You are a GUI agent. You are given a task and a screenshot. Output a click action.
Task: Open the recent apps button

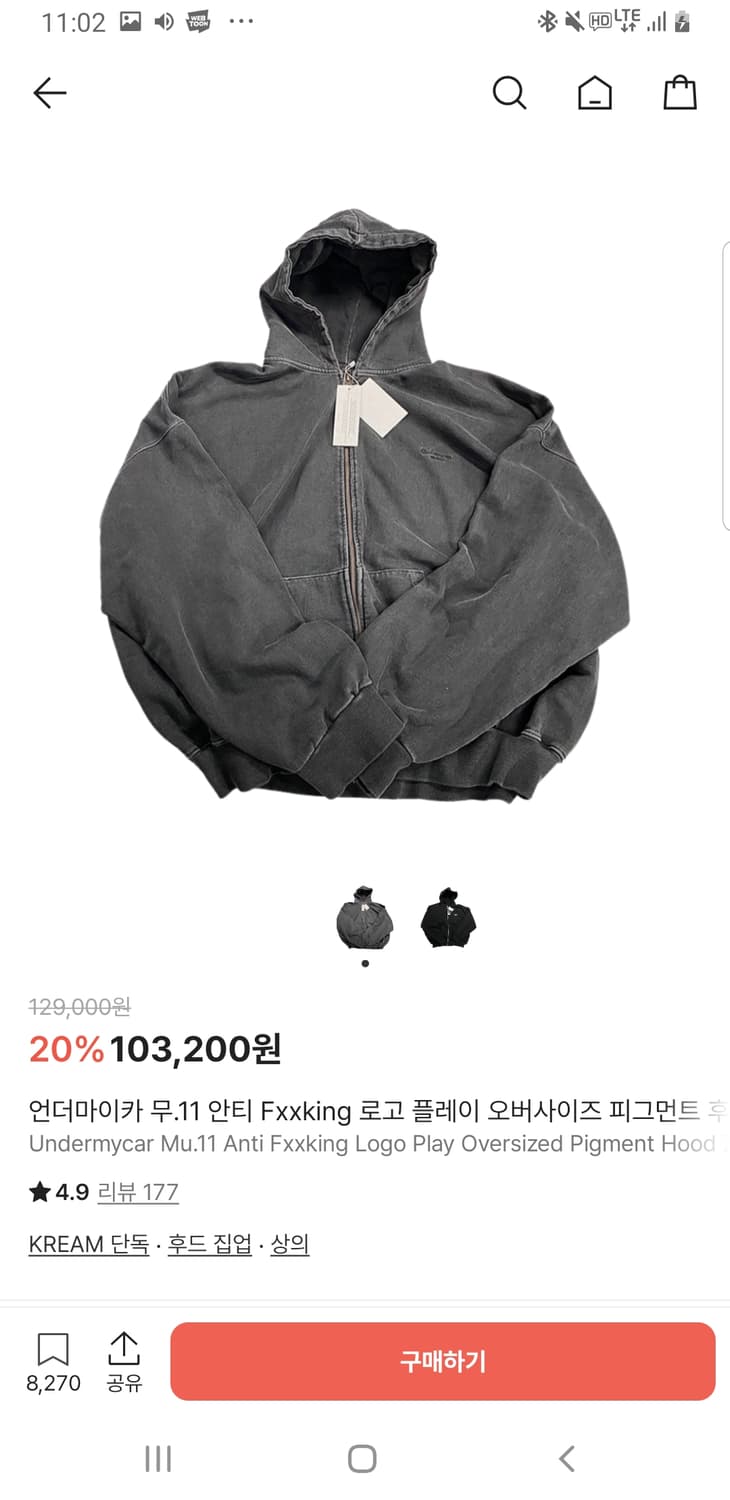157,1459
